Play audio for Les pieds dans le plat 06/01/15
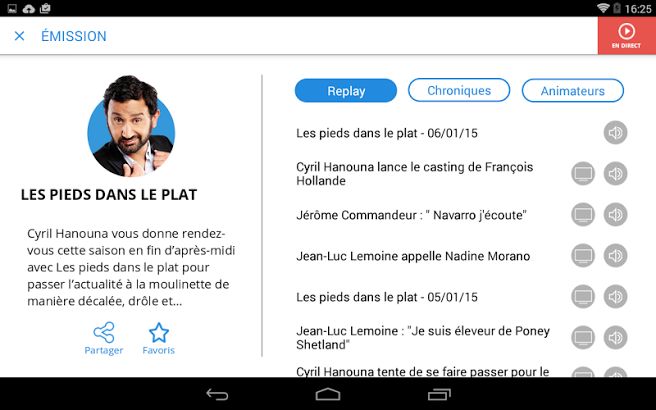 [616, 132]
